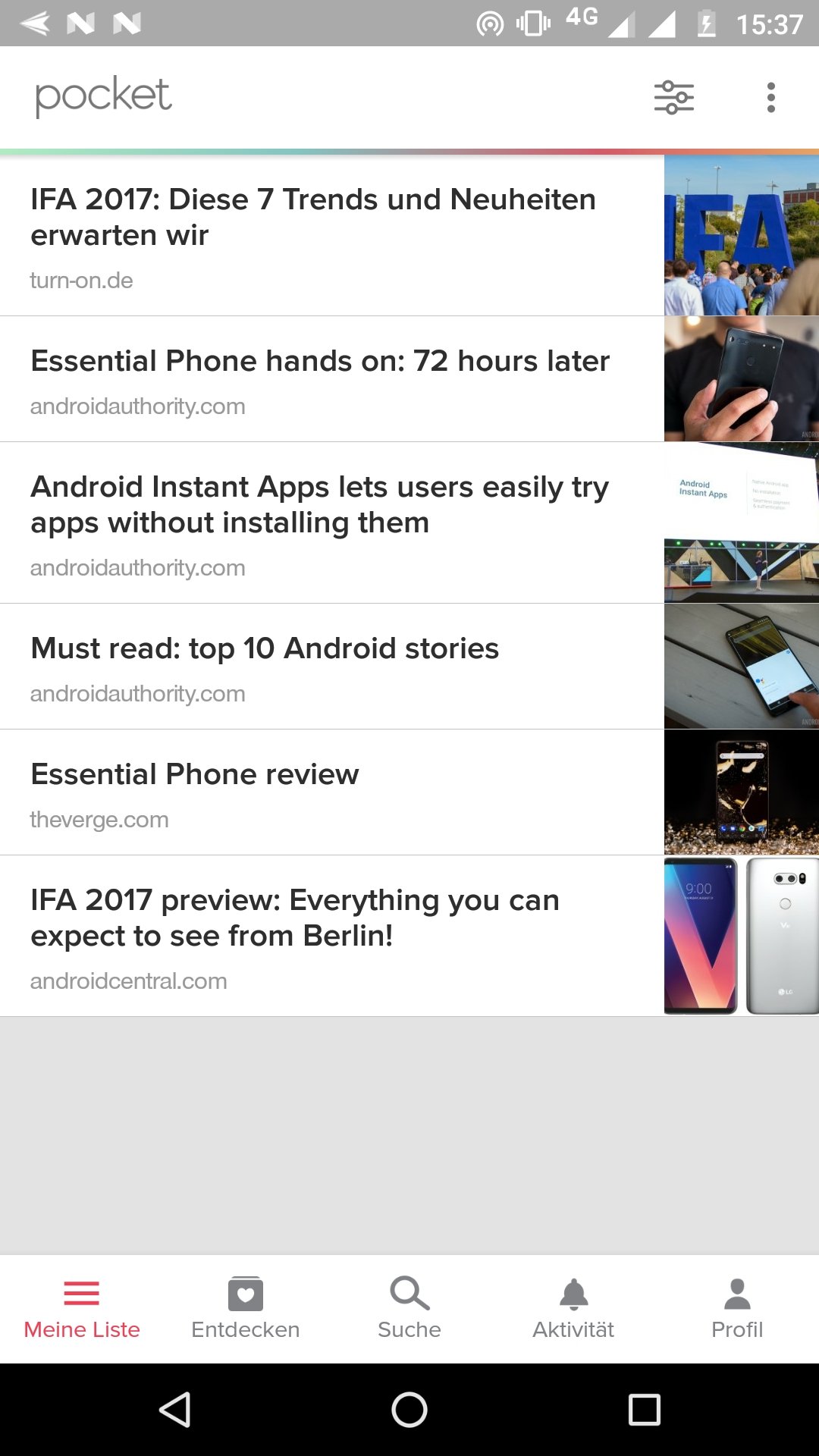Select the Aktivität tab
819x1456 pixels.
573,1309
